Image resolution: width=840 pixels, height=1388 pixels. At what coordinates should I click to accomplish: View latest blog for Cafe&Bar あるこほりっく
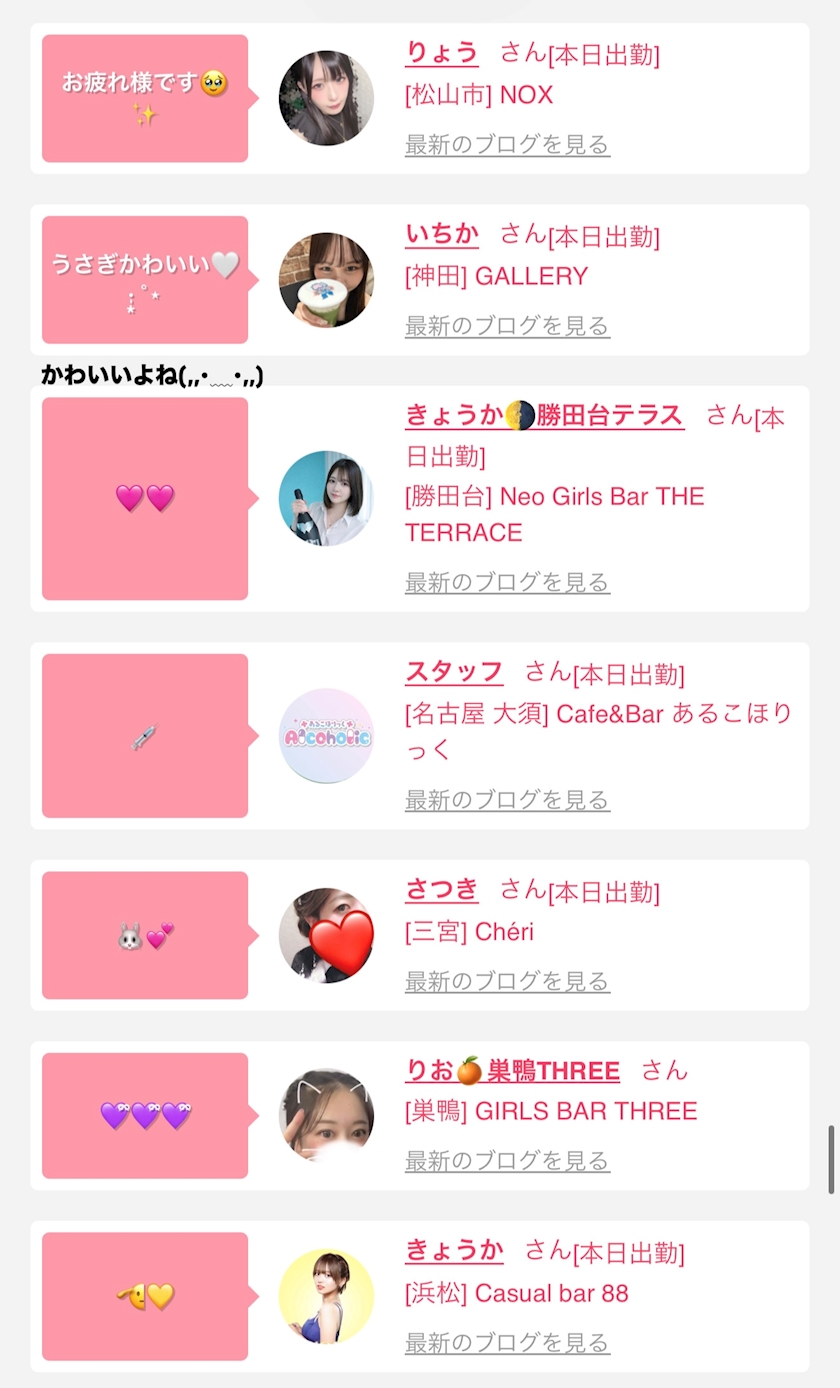pyautogui.click(x=507, y=800)
